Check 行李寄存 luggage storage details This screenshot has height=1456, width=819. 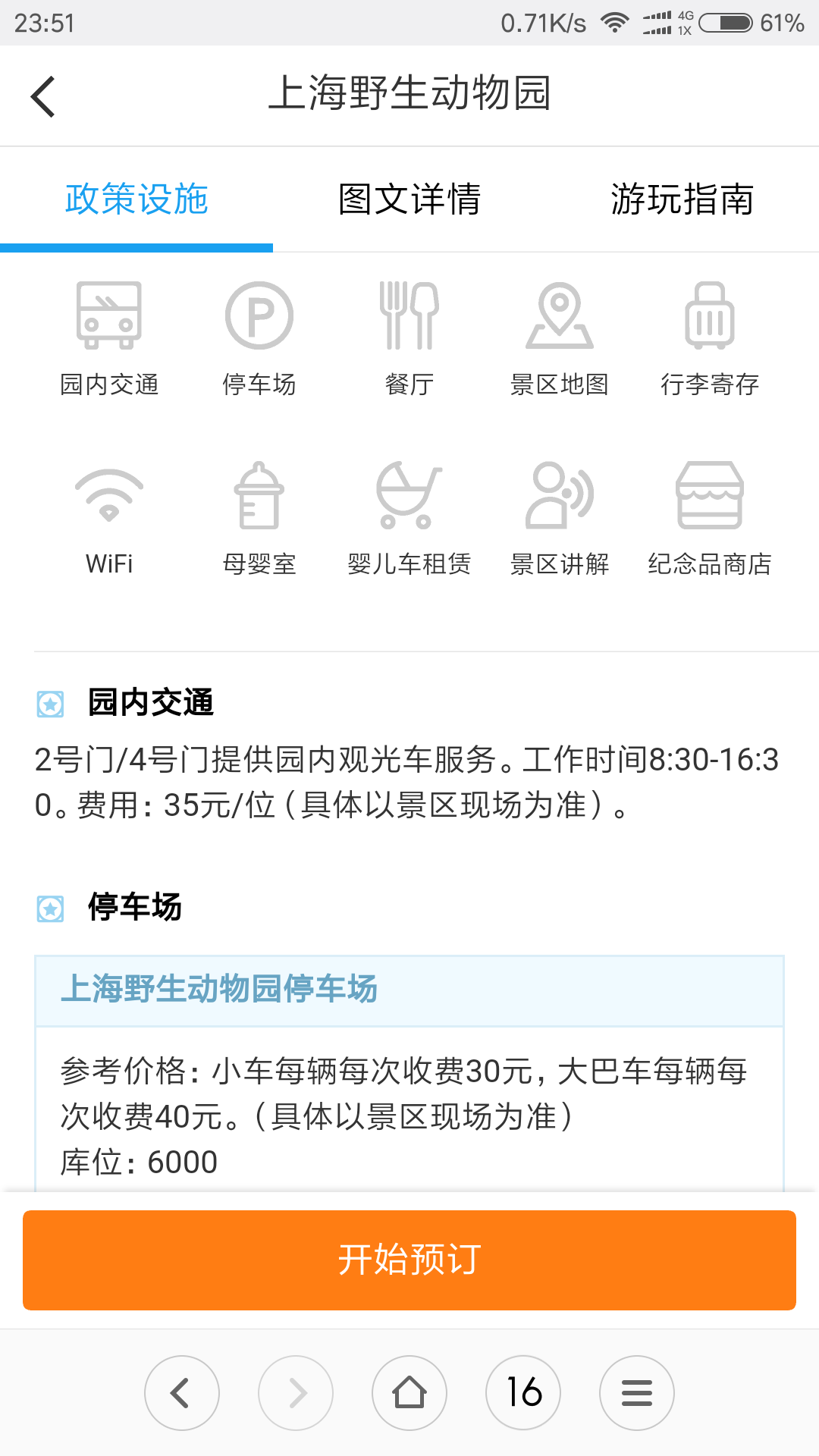710,338
